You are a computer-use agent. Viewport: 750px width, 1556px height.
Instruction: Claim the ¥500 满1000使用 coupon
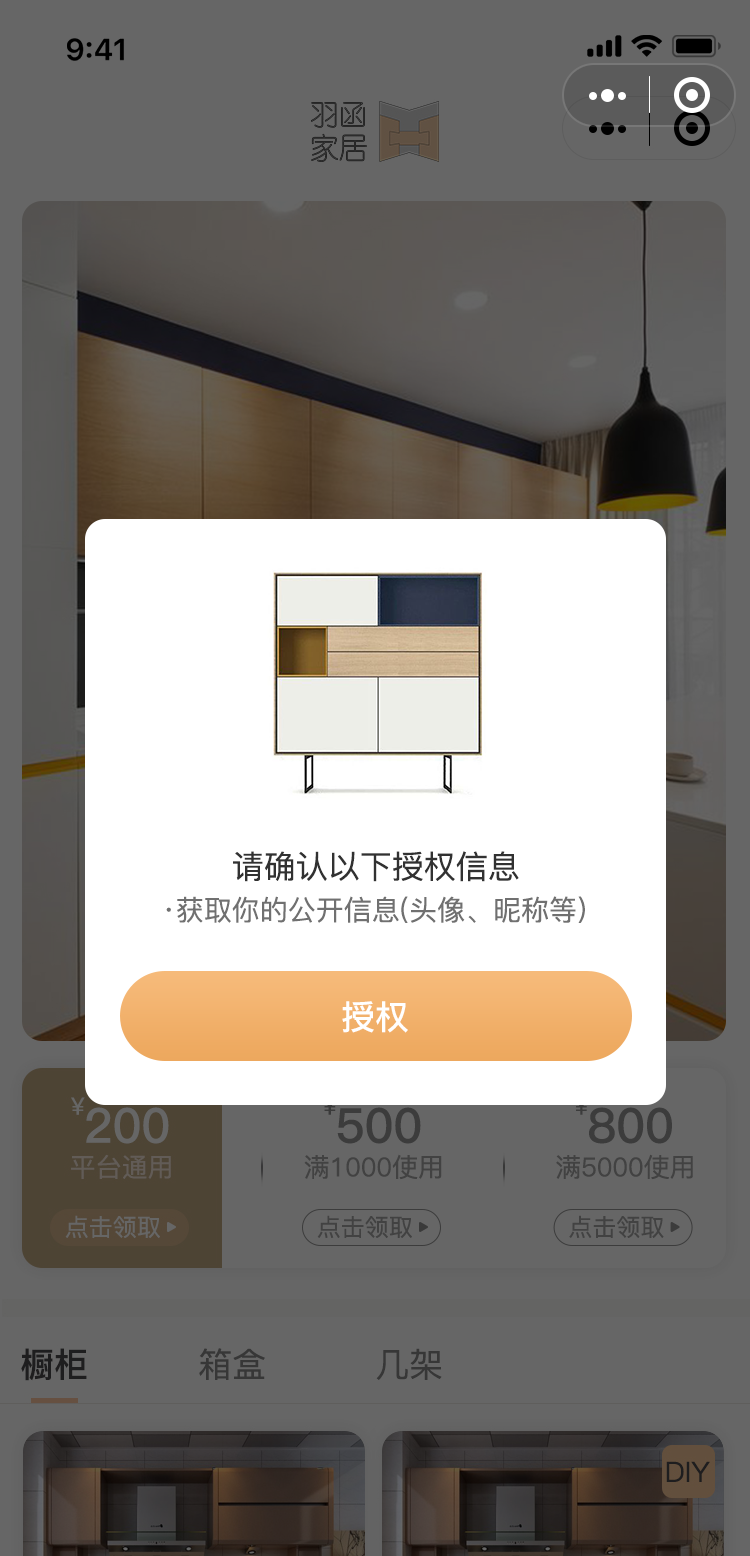coord(371,1227)
